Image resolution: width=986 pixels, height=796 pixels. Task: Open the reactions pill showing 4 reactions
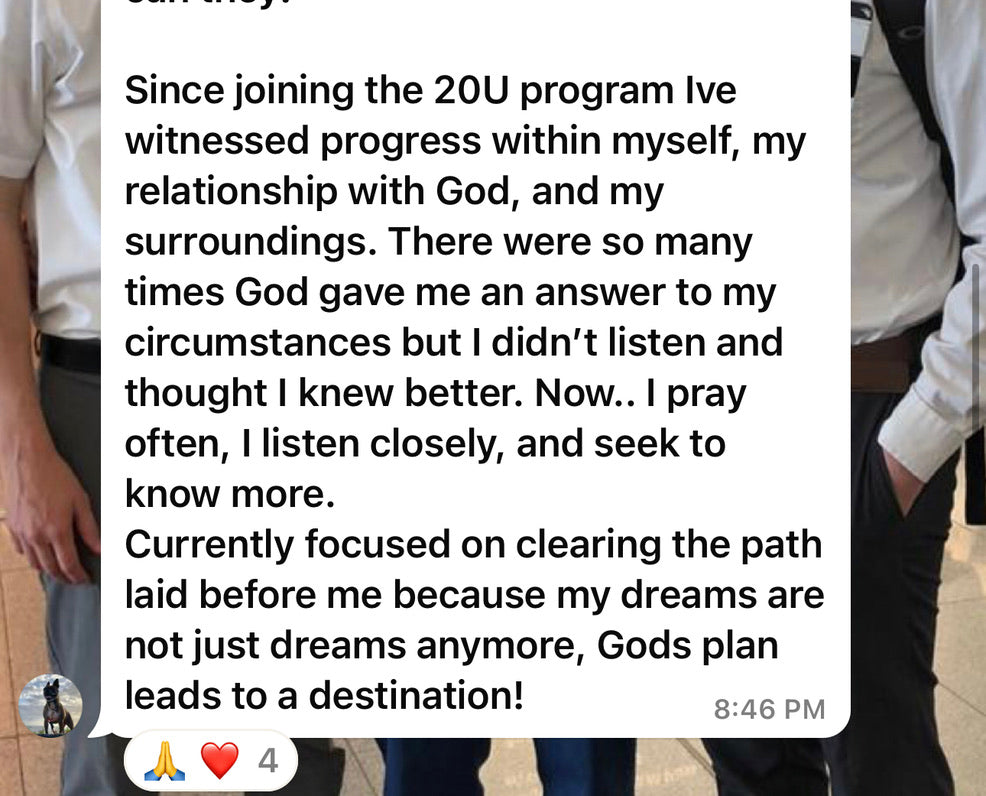[210, 762]
